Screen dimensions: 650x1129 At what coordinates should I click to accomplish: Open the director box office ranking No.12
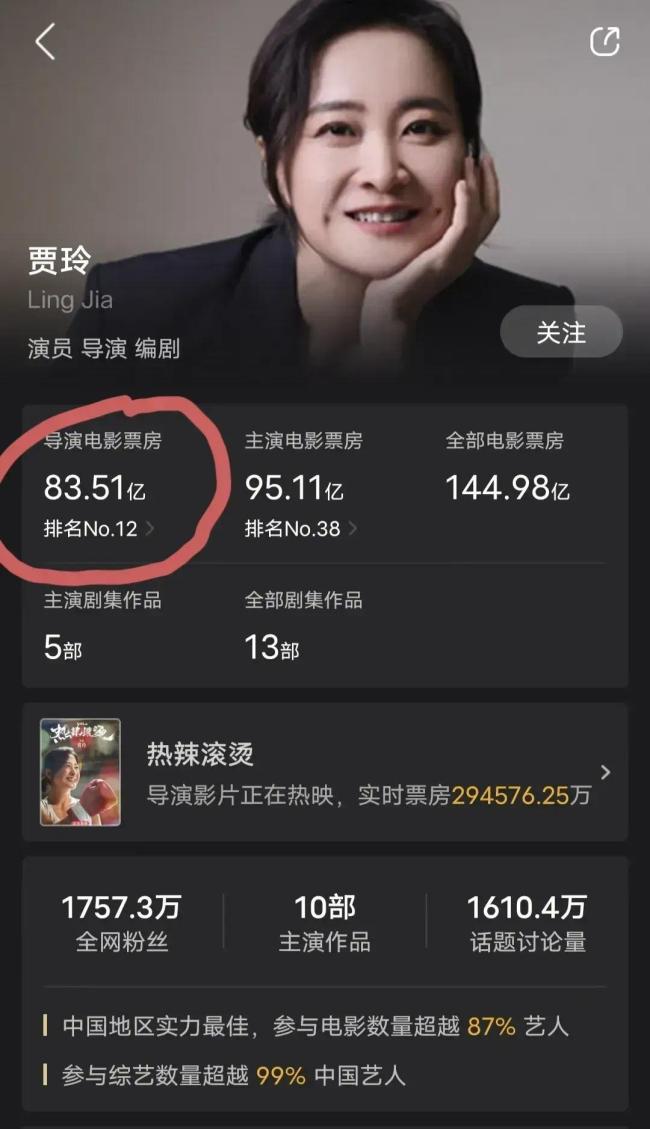[99, 529]
